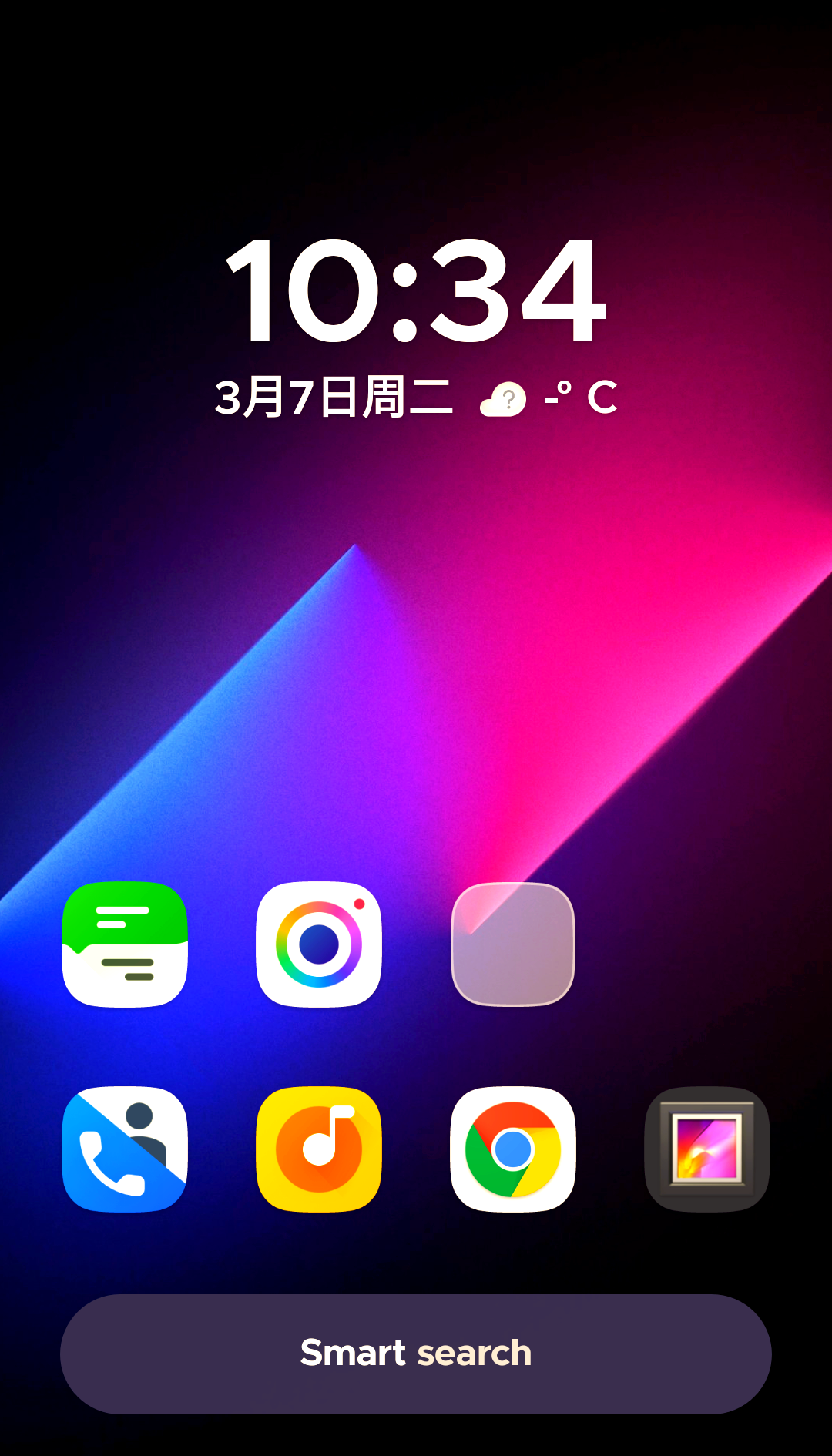Screen dimensions: 832x1456
Task: Open the green notes app
Action: tap(125, 944)
